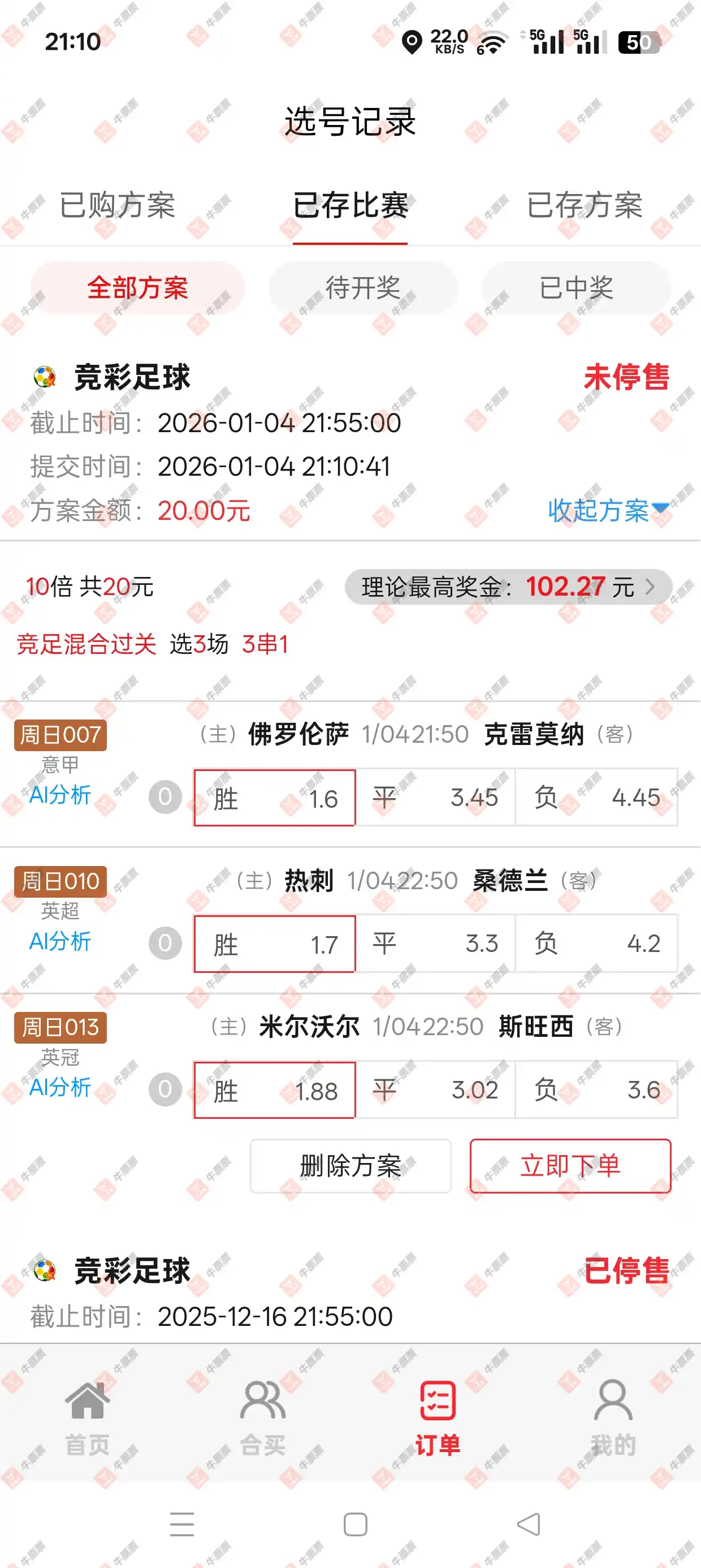Open the 我的 profile icon
The width and height of the screenshot is (701, 1568).
click(614, 1402)
